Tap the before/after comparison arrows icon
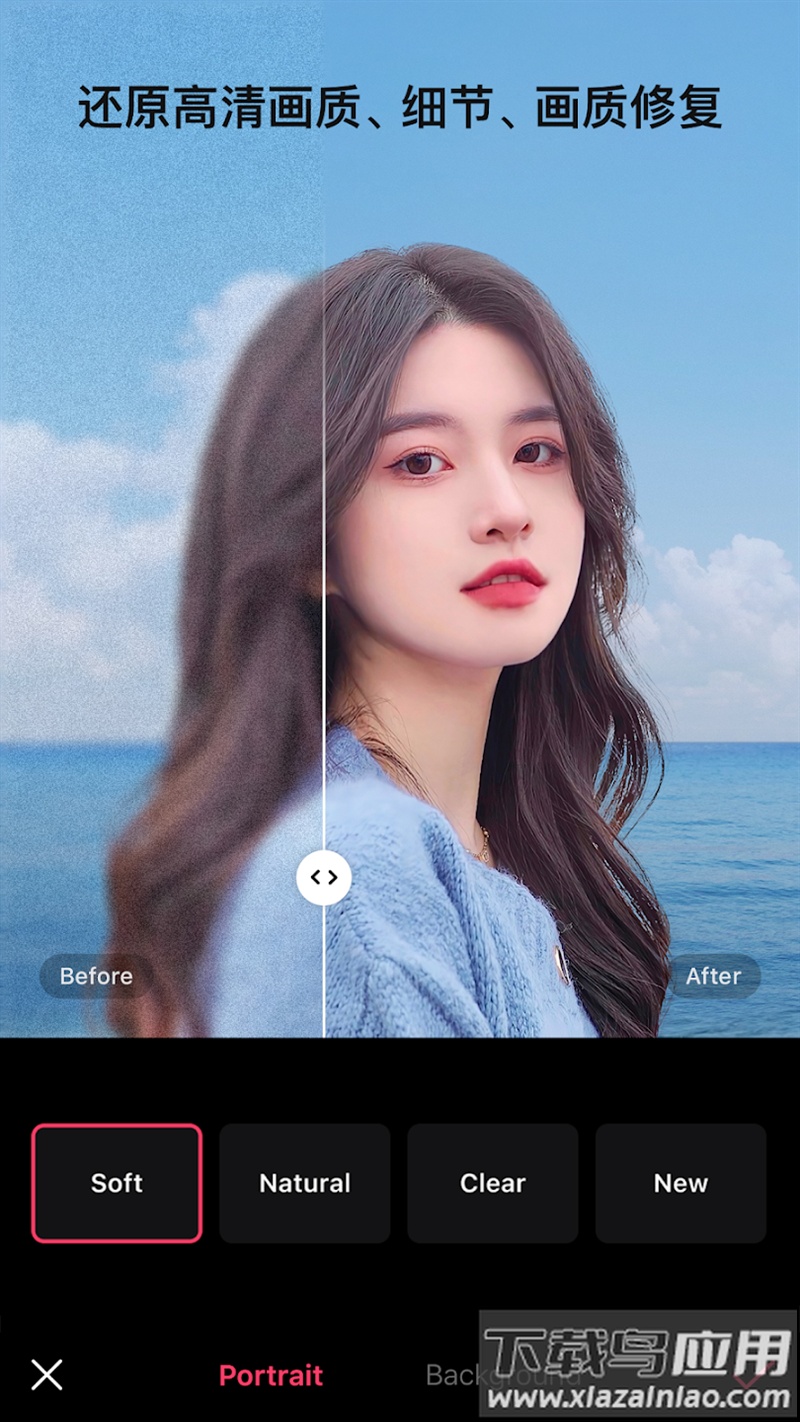The width and height of the screenshot is (800, 1422). [x=324, y=877]
